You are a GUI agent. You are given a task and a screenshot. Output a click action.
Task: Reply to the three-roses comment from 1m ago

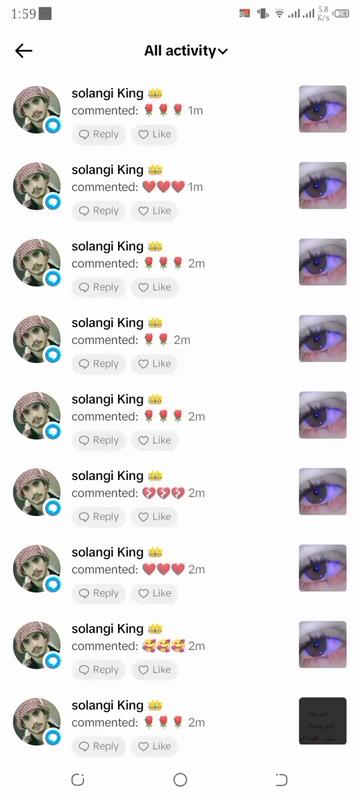99,134
